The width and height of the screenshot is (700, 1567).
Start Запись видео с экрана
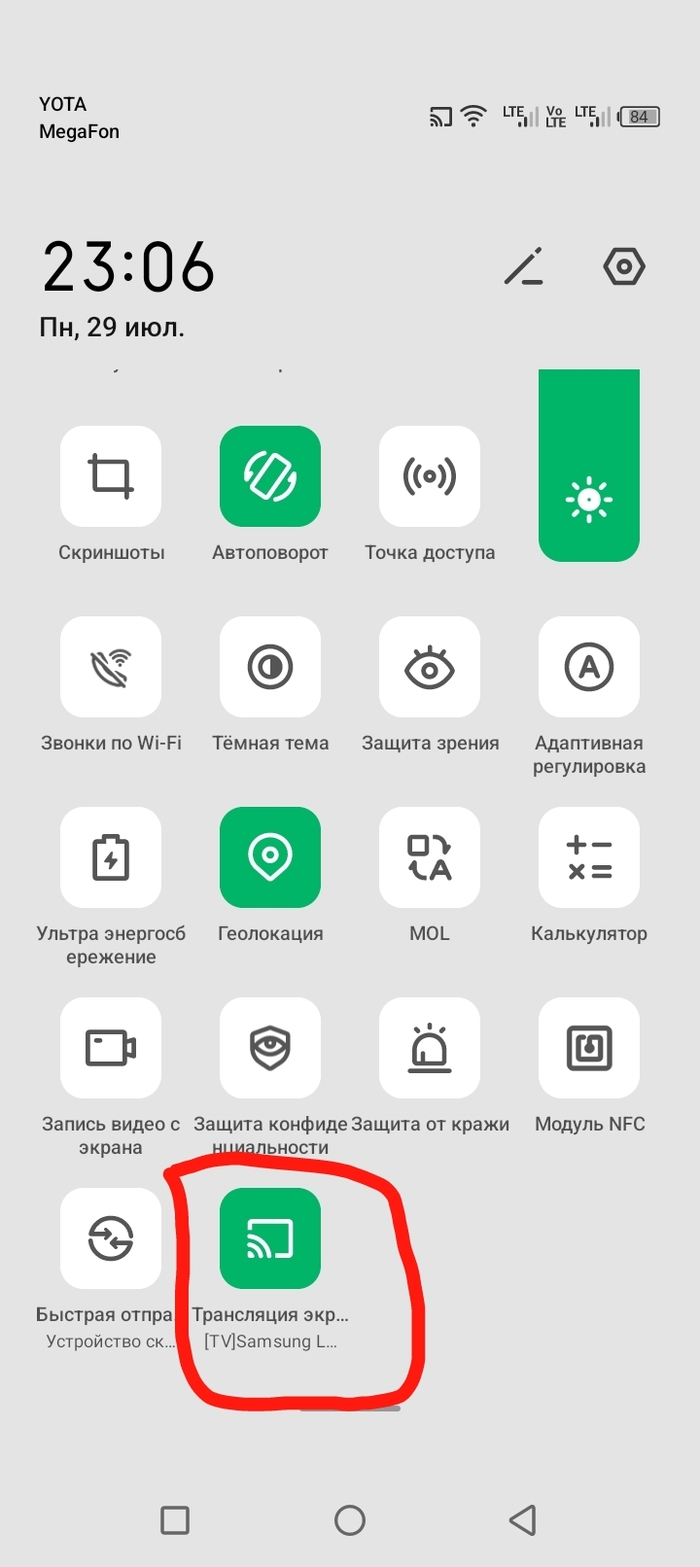(x=111, y=1047)
